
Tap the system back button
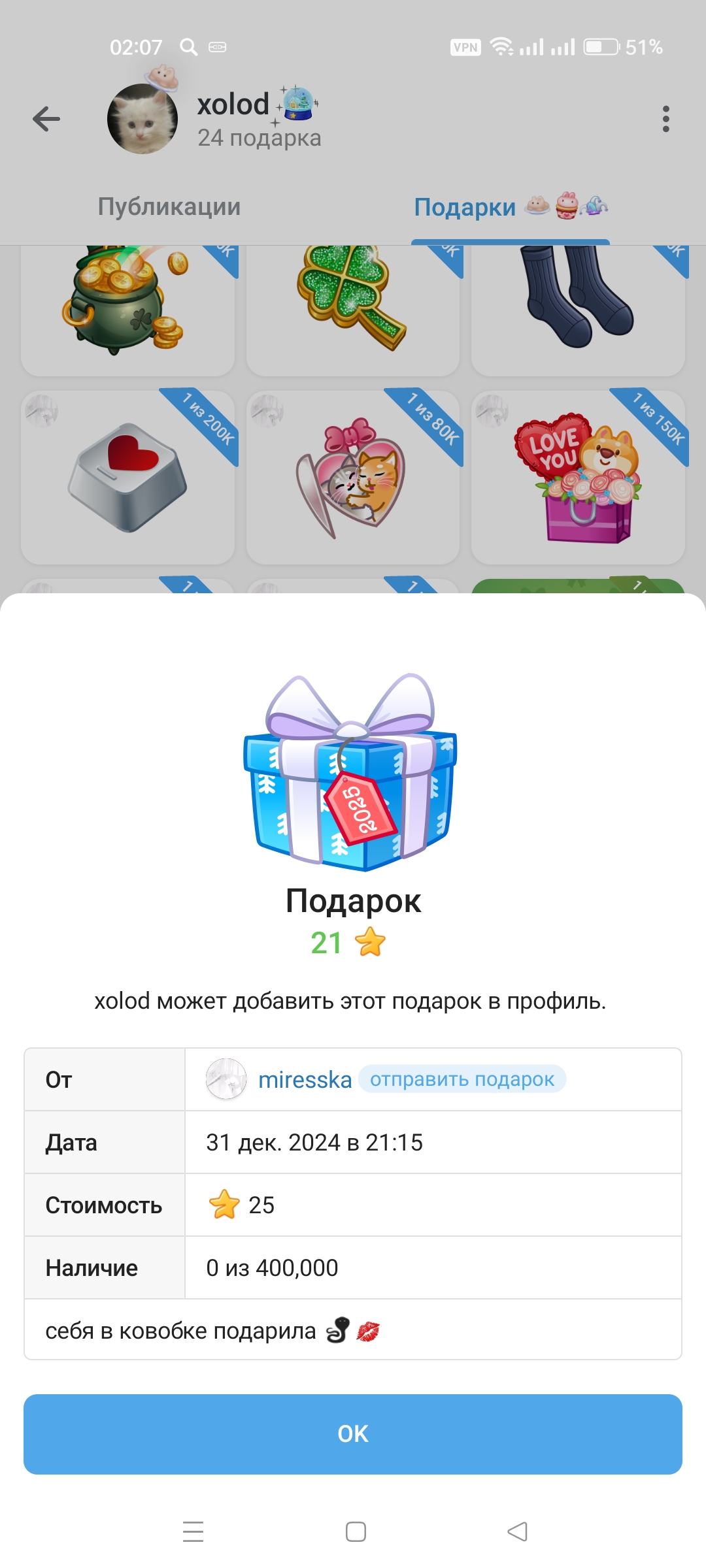517,1531
